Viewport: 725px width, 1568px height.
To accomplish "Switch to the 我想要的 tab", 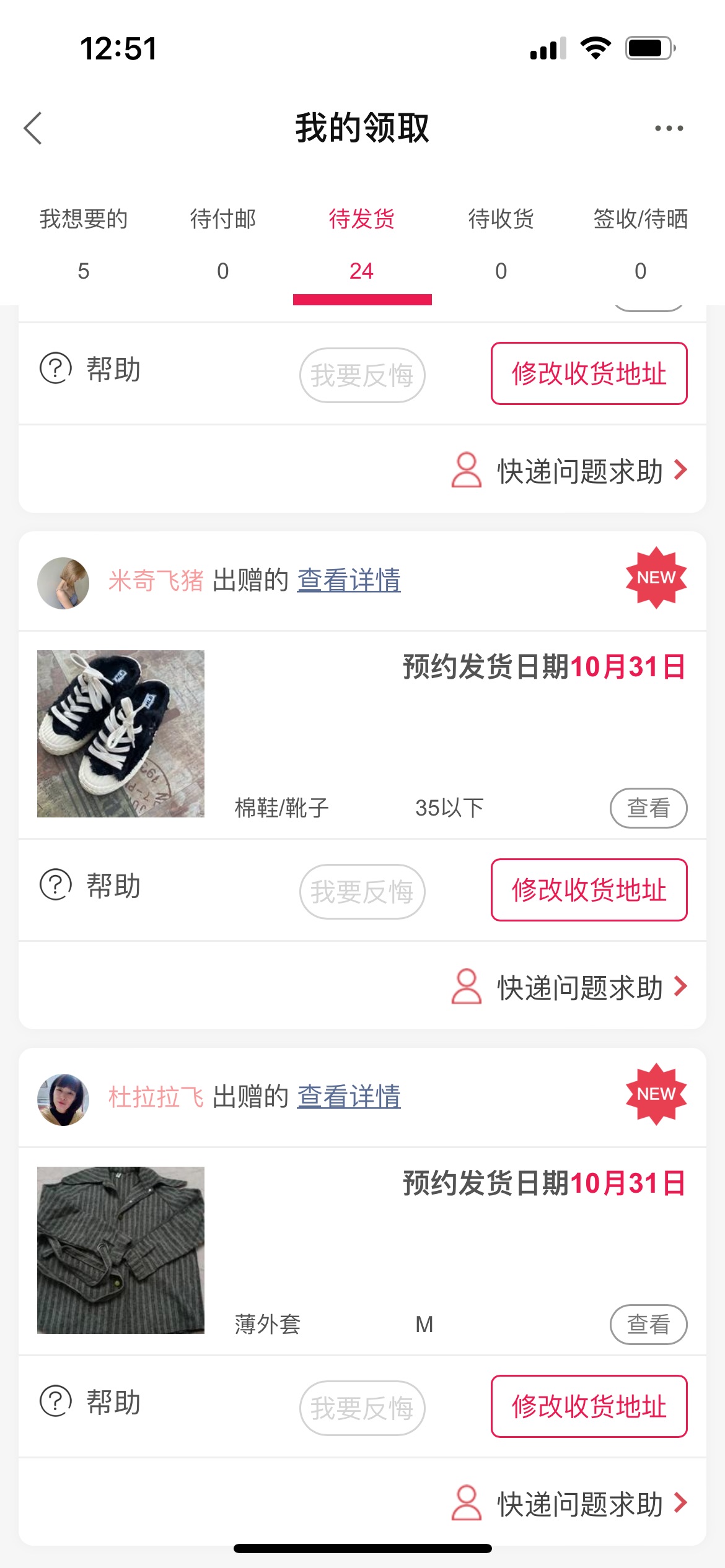I will point(84,244).
